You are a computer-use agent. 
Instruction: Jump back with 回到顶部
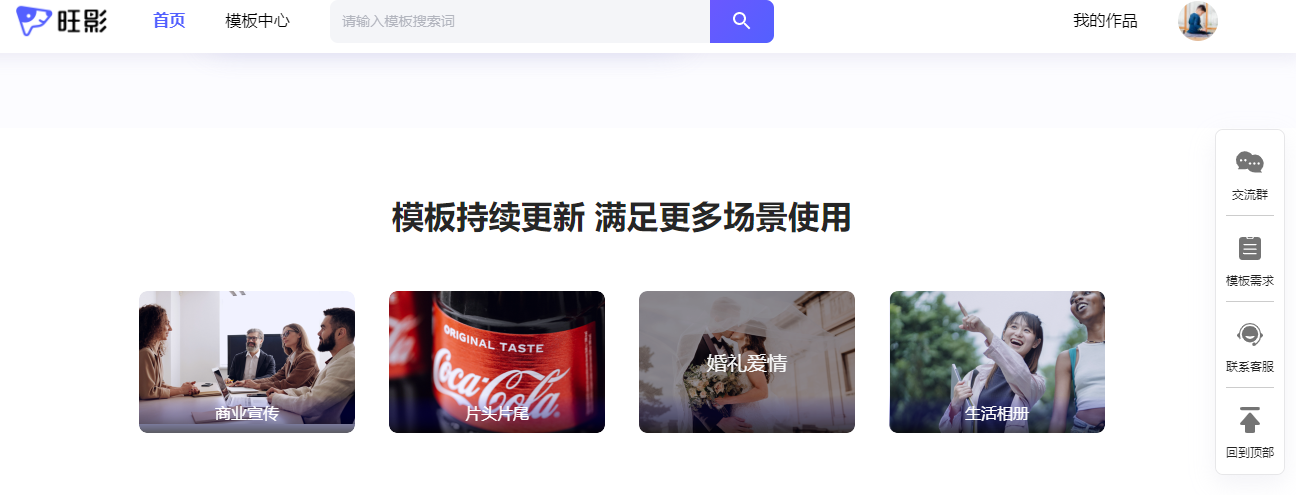click(x=1250, y=432)
